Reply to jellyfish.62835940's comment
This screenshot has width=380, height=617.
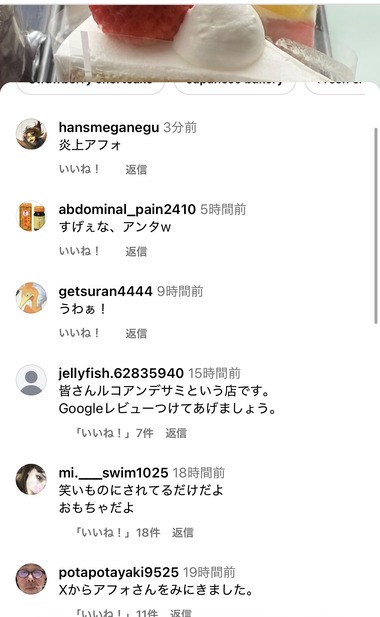[176, 433]
